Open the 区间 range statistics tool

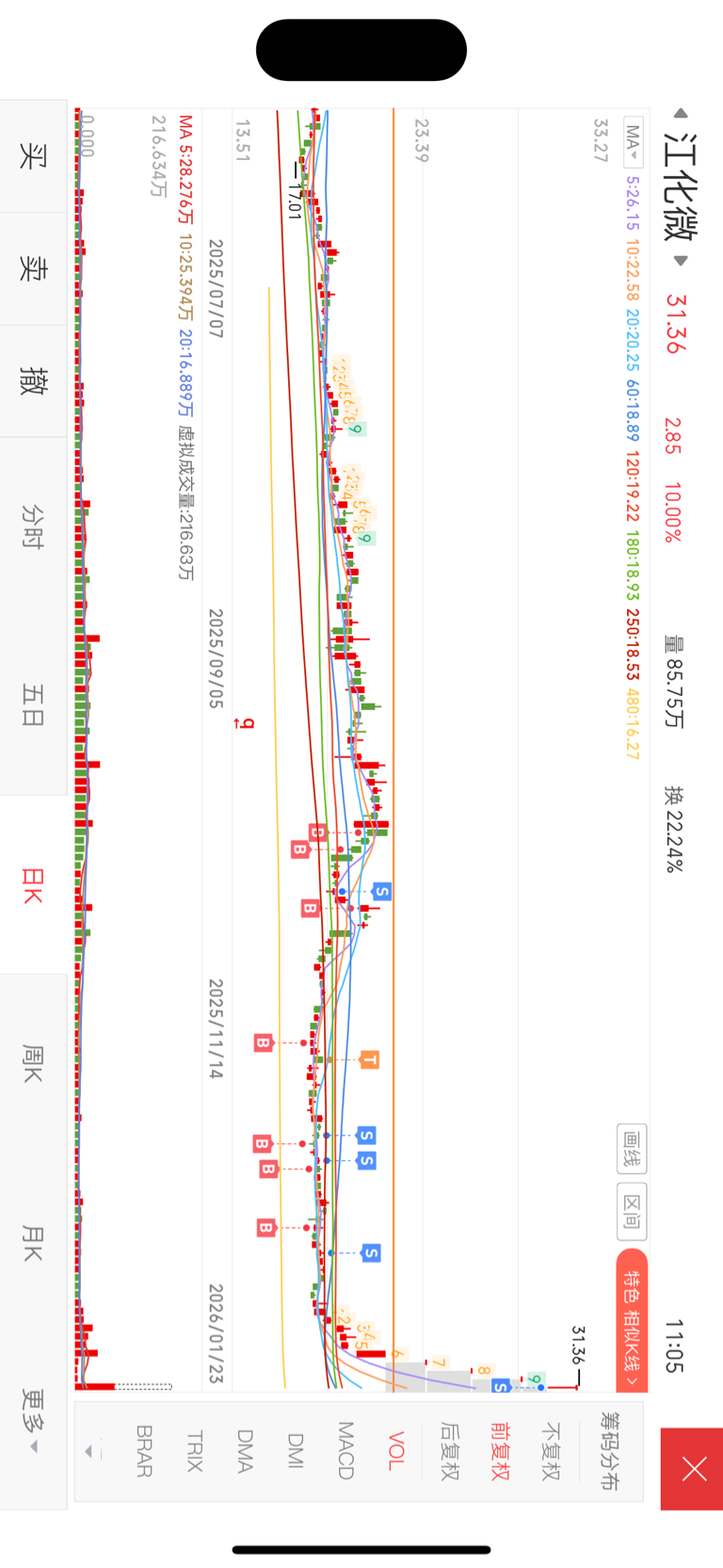coord(632,1212)
